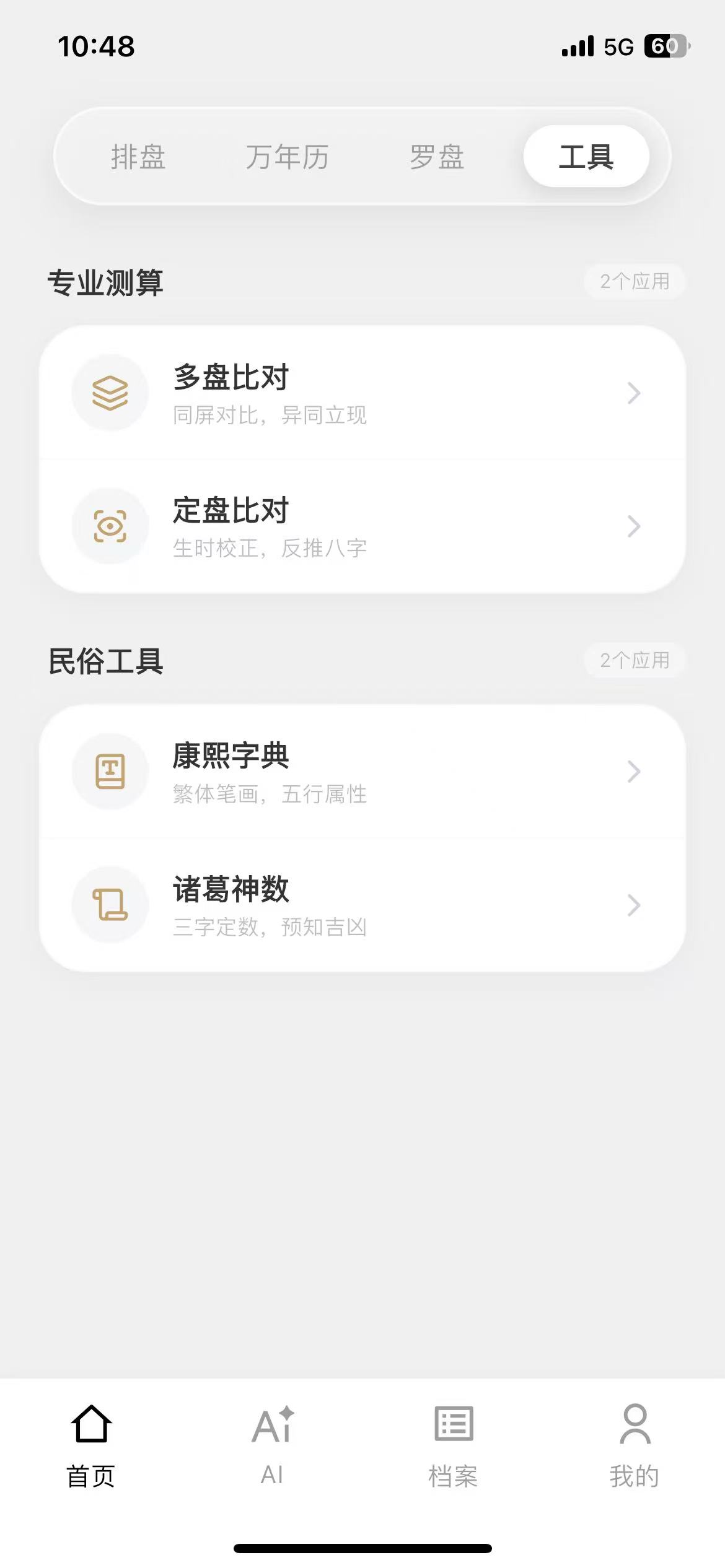
Task: Tap the 诸葛神数 scroll icon
Action: coord(110,905)
